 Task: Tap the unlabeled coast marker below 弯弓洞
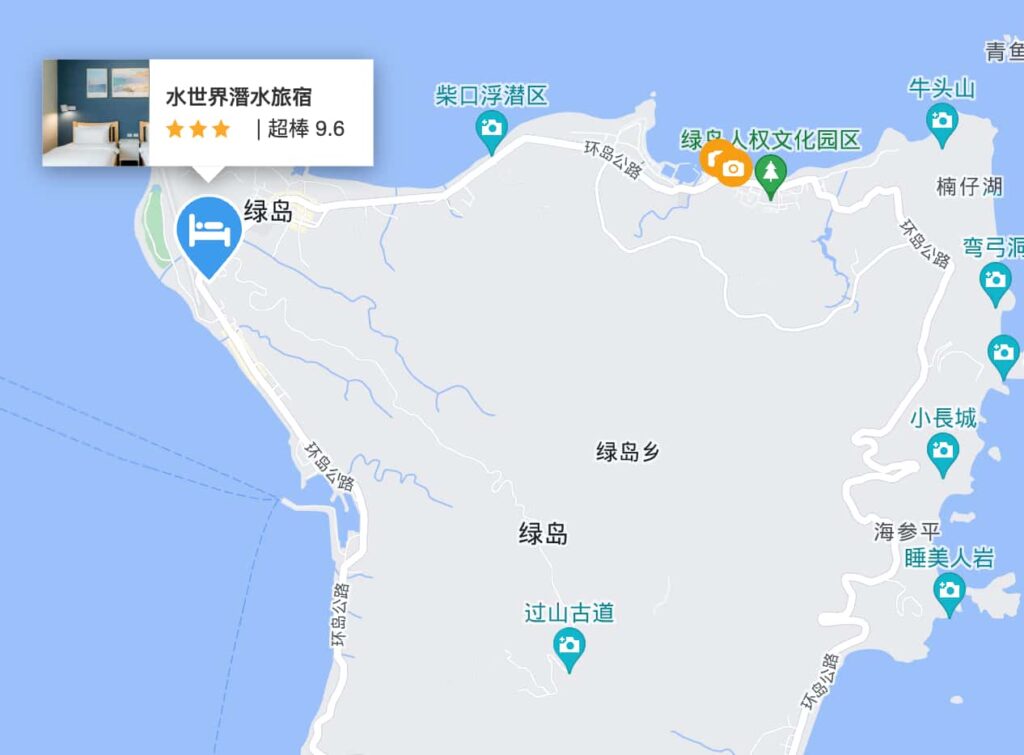(x=1002, y=353)
